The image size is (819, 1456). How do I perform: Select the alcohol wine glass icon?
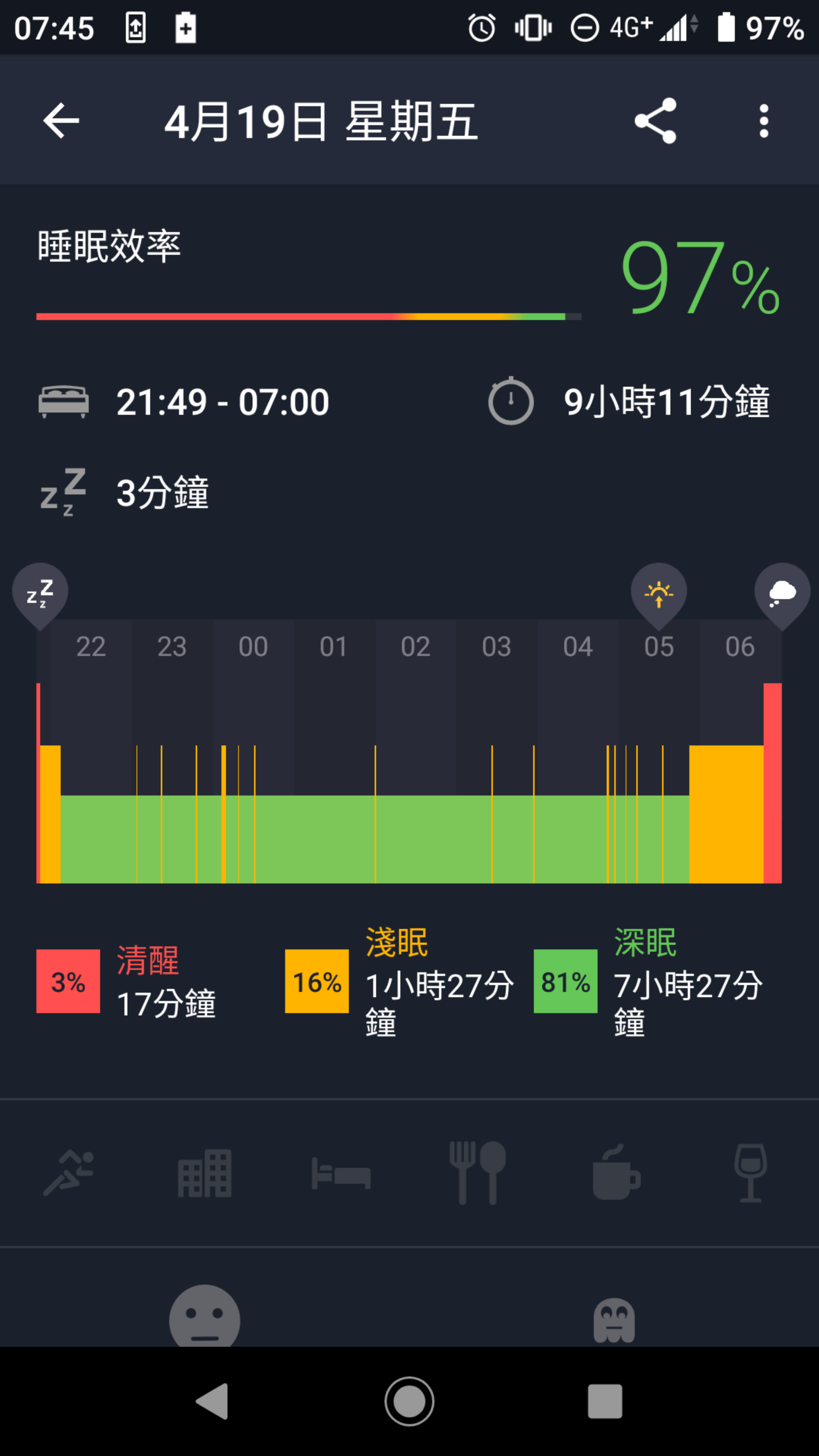tap(751, 1173)
